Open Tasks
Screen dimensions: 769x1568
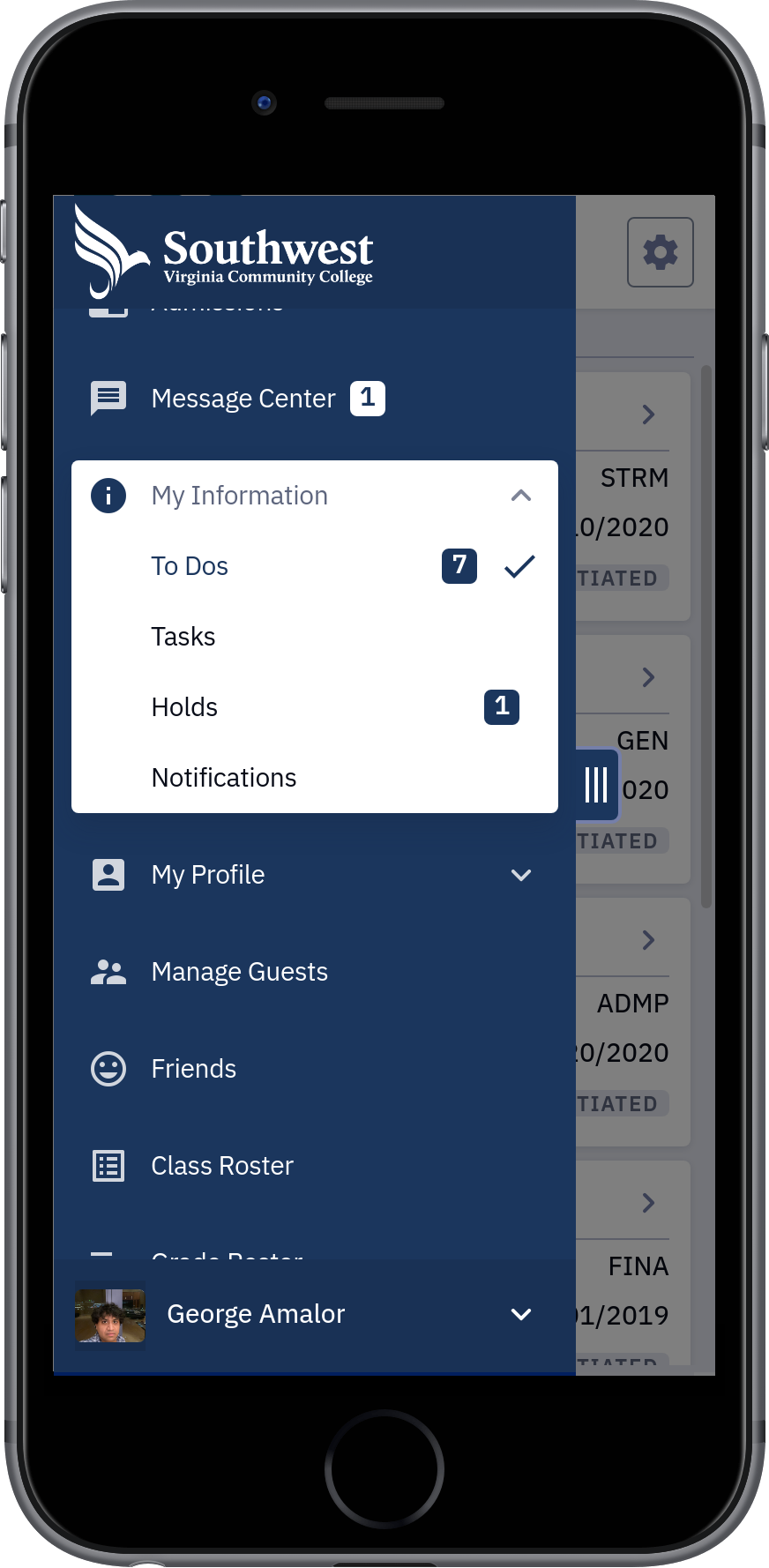(315, 637)
